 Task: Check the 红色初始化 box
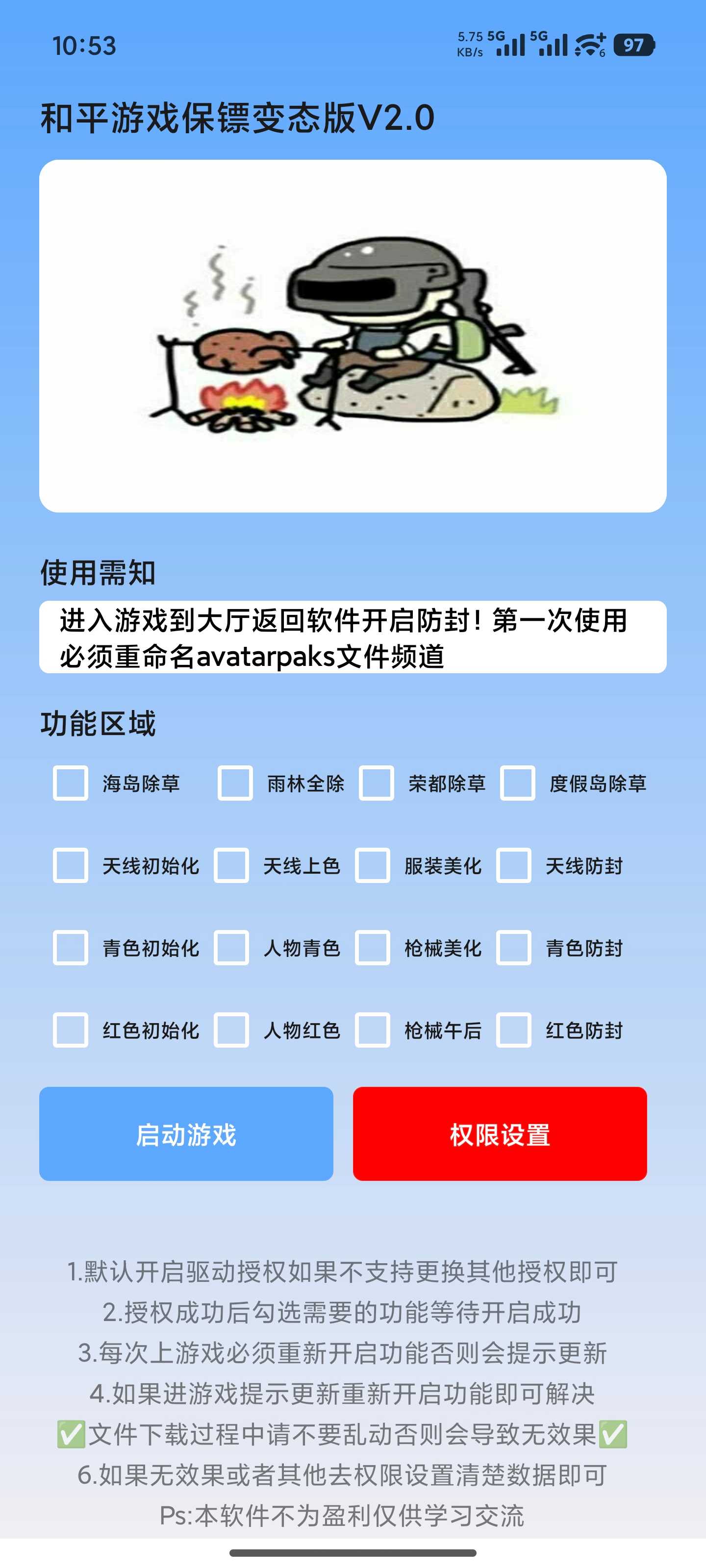pyautogui.click(x=71, y=1030)
